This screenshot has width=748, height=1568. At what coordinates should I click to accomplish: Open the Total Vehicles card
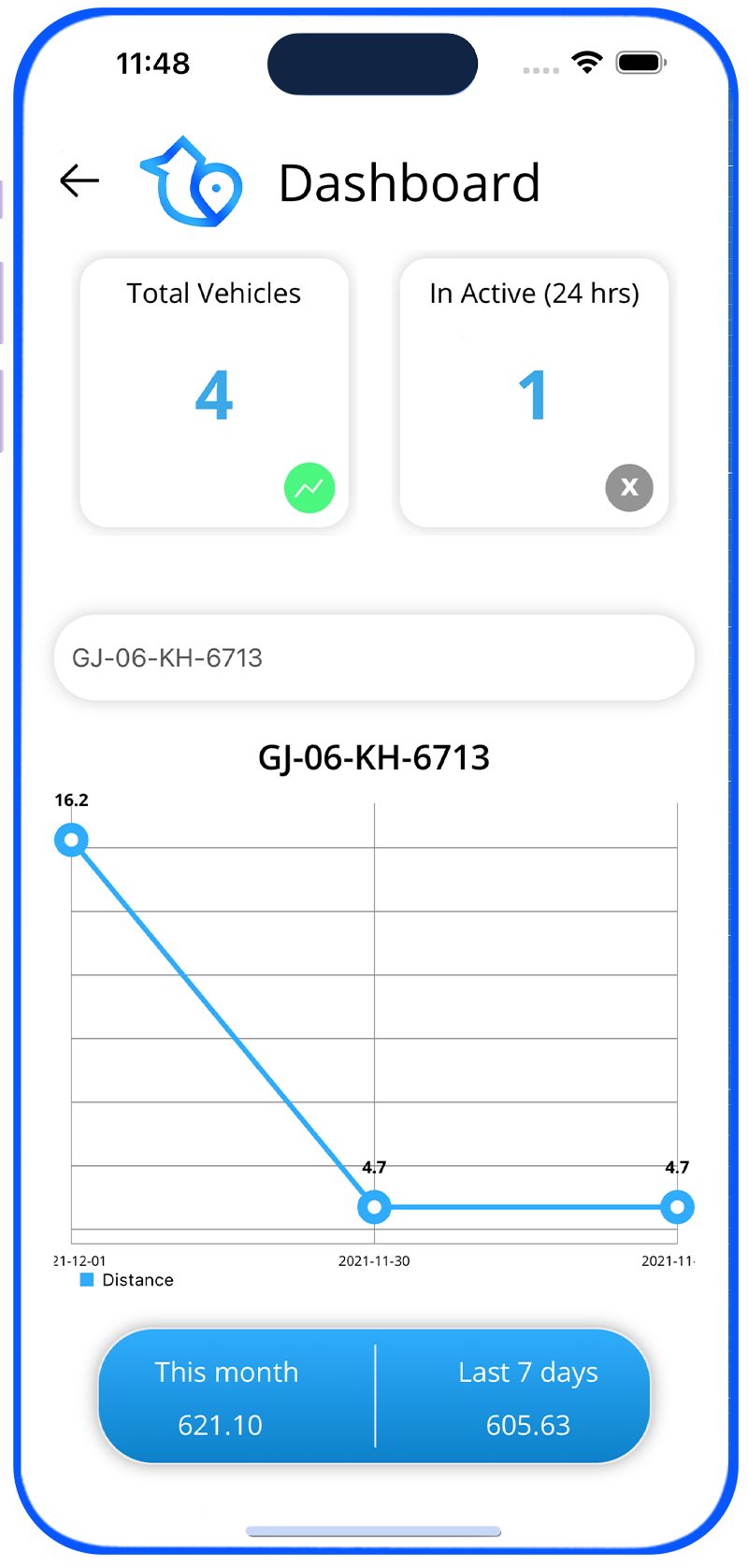pyautogui.click(x=214, y=393)
